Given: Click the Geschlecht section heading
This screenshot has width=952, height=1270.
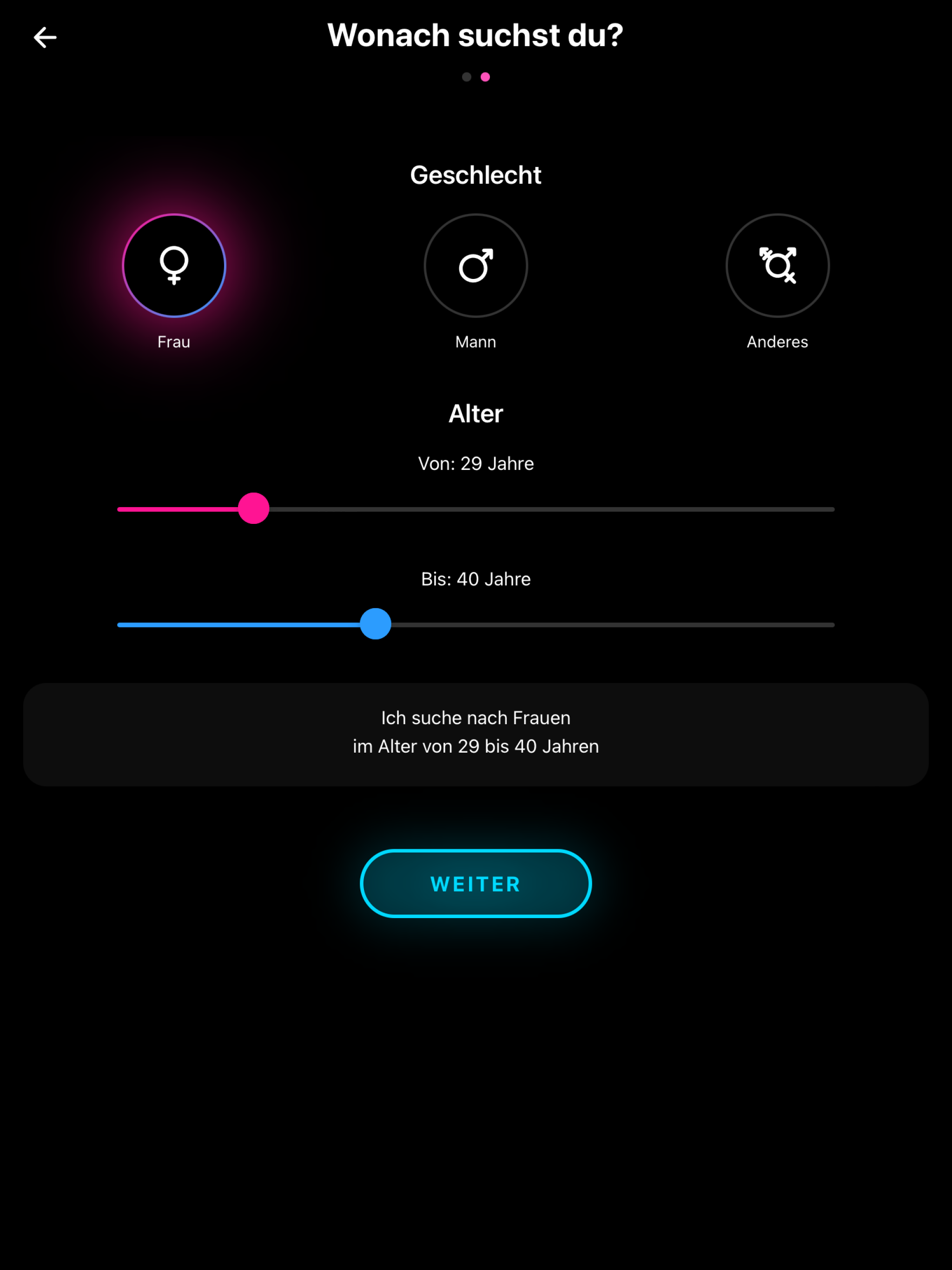Looking at the screenshot, I should pyautogui.click(x=476, y=174).
